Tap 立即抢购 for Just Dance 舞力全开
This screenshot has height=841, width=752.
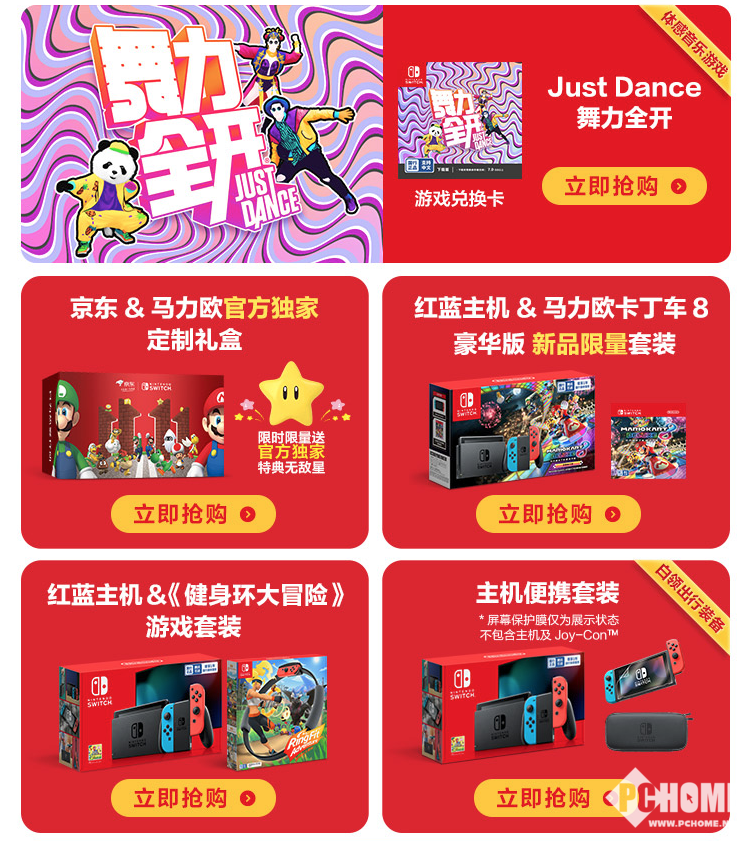(624, 186)
